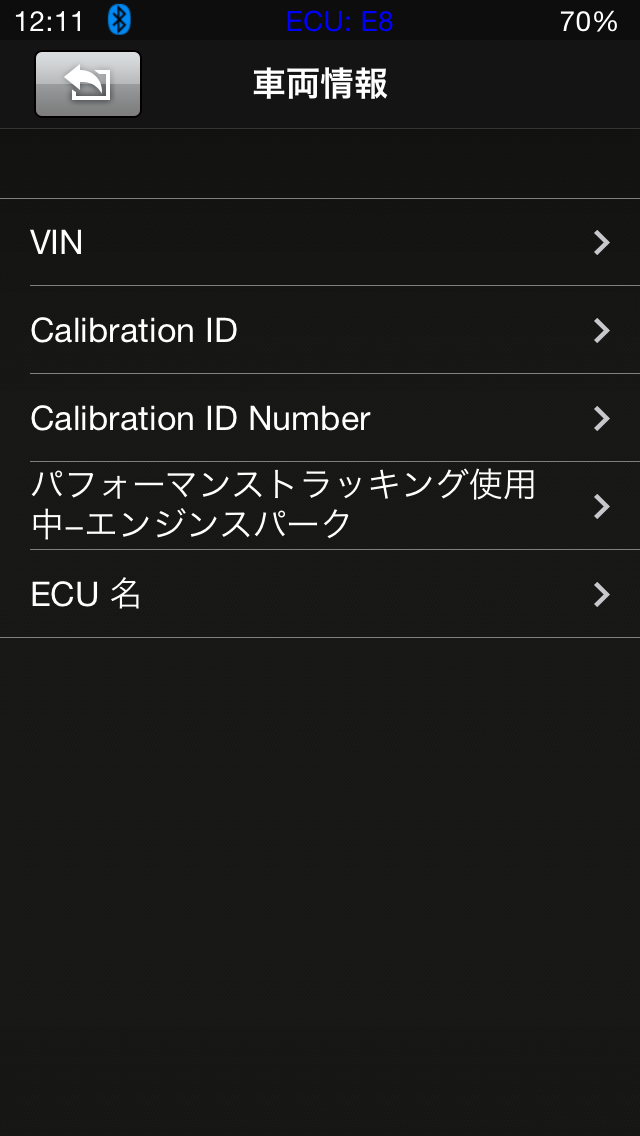Select the ECU 名 row
The height and width of the screenshot is (1136, 640).
(320, 594)
